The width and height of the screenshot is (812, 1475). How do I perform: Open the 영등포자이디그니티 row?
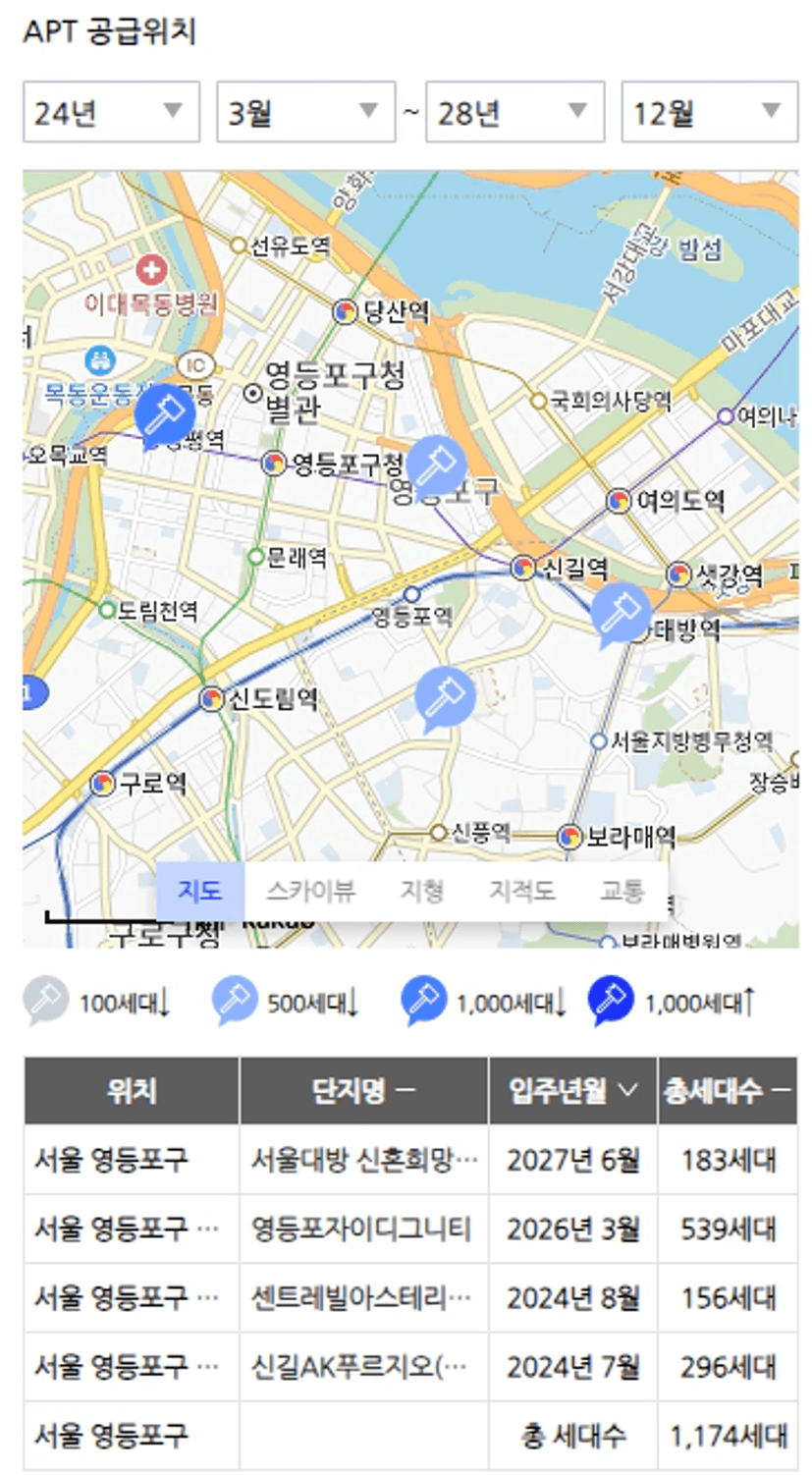tap(410, 1229)
